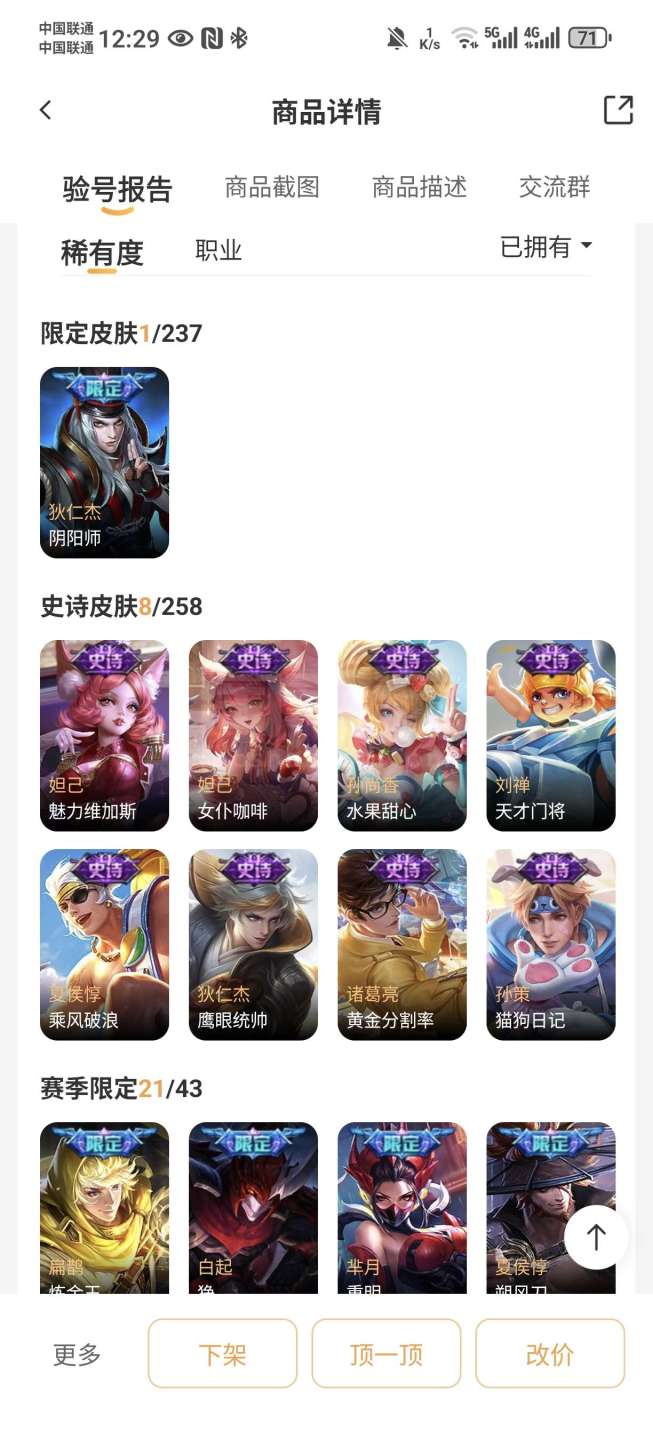Open the 诸葛亮 黄金分割率 skin
The height and width of the screenshot is (1440, 653).
(x=402, y=944)
